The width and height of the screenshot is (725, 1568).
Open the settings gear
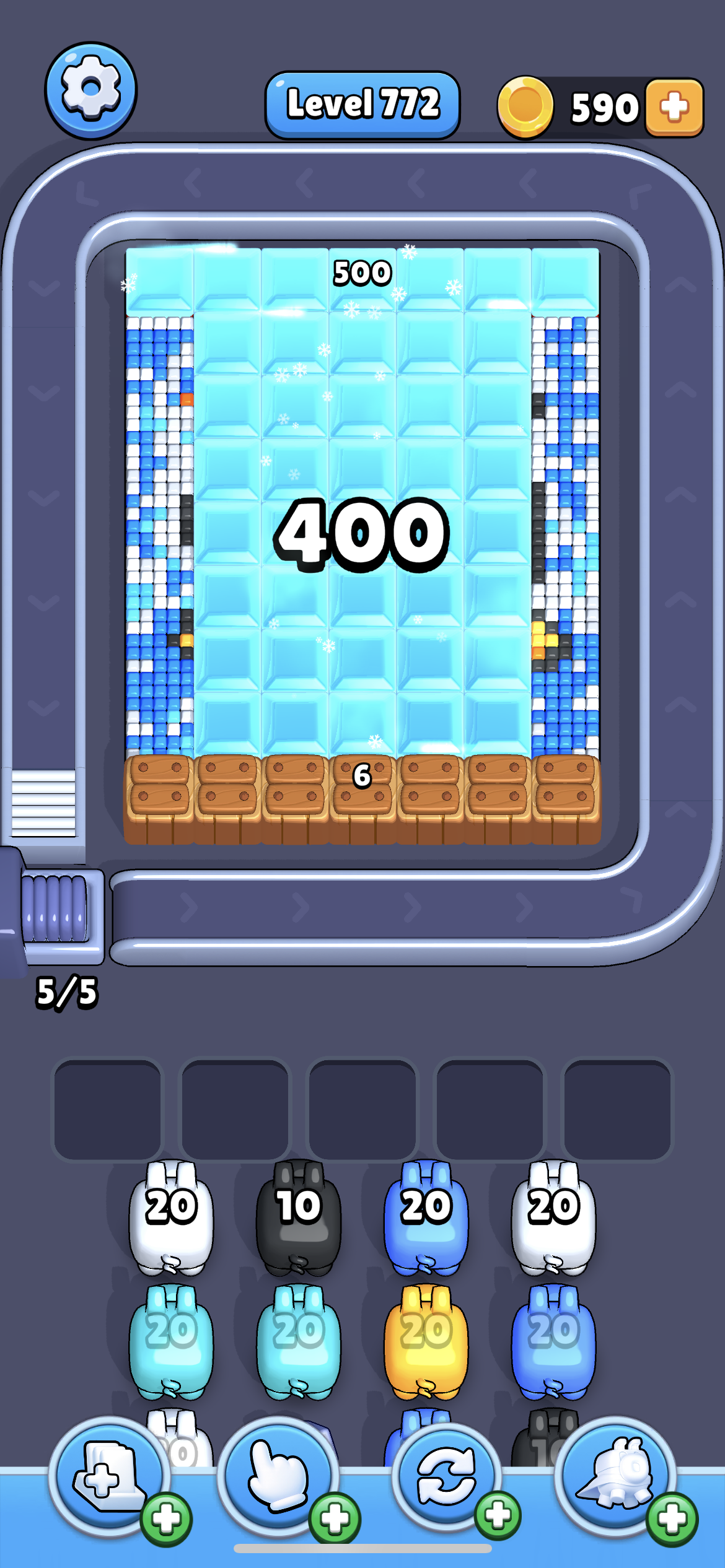click(x=90, y=90)
